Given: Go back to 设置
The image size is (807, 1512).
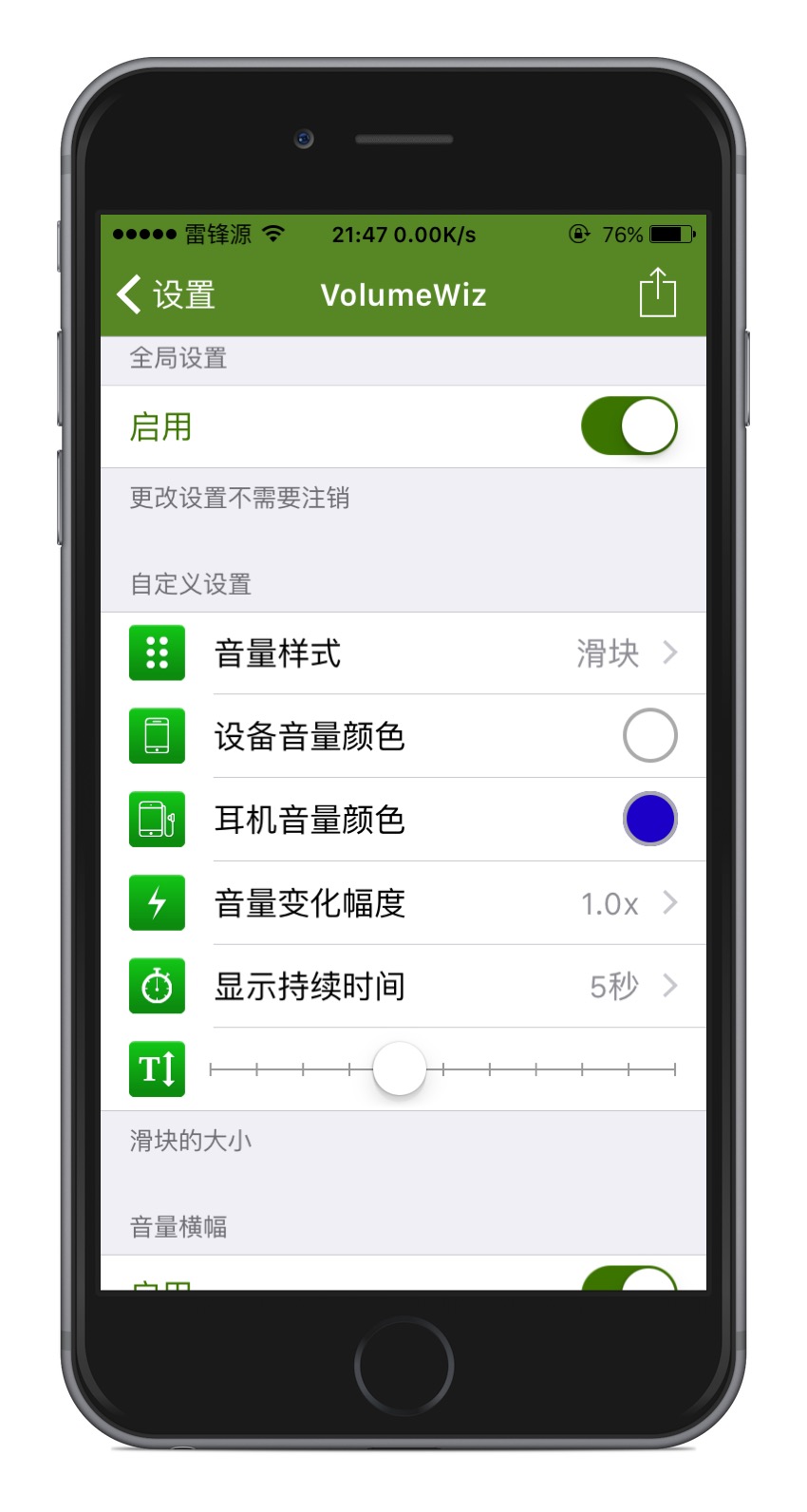Looking at the screenshot, I should (166, 294).
